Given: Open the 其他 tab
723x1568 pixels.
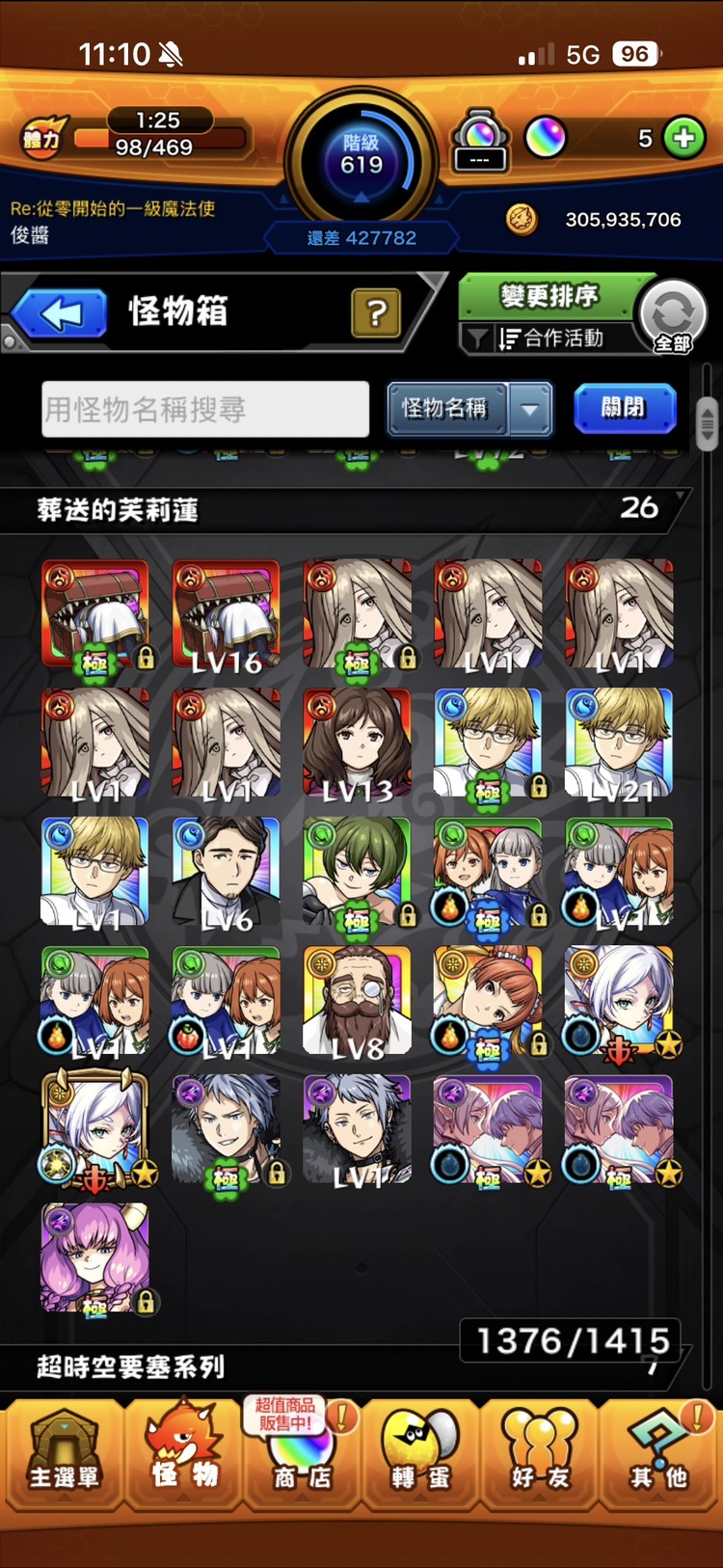Looking at the screenshot, I should tap(659, 1453).
